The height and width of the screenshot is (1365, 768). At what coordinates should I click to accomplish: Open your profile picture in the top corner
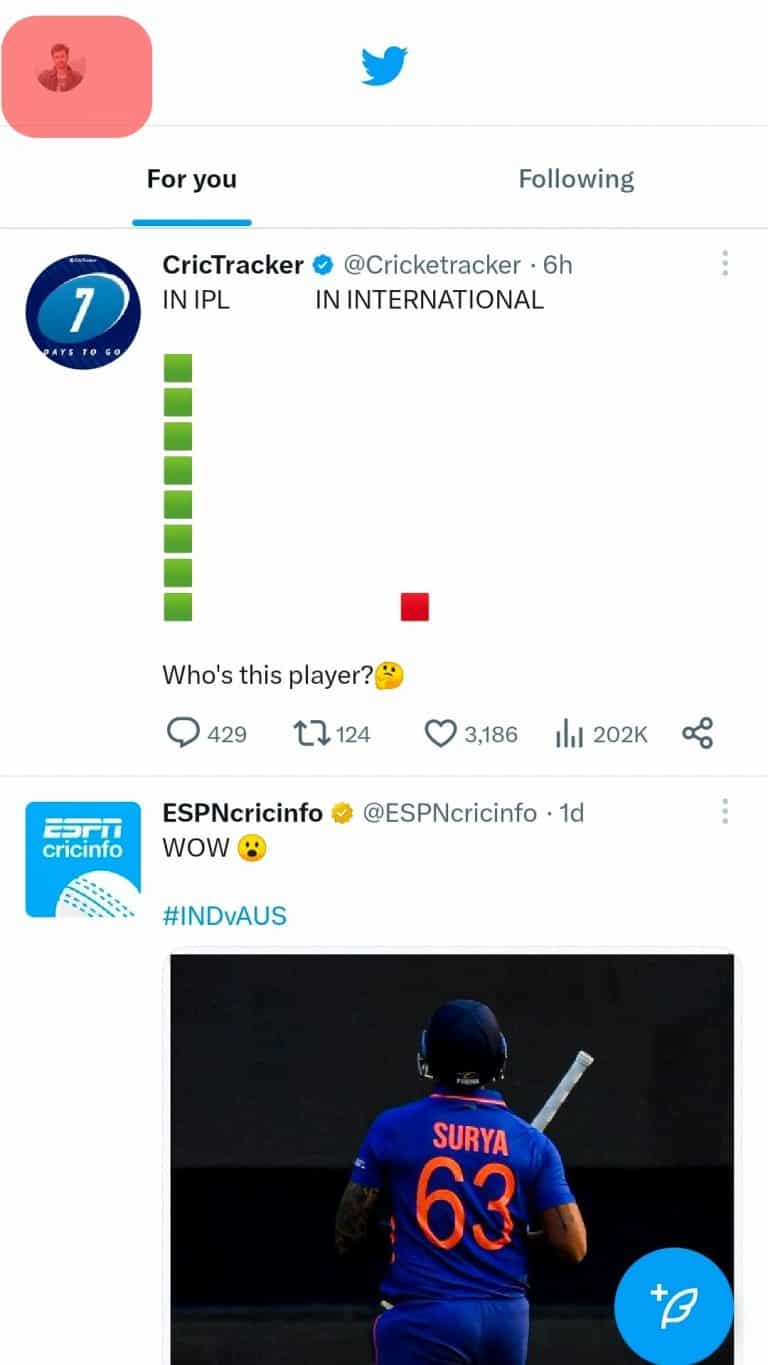[77, 76]
